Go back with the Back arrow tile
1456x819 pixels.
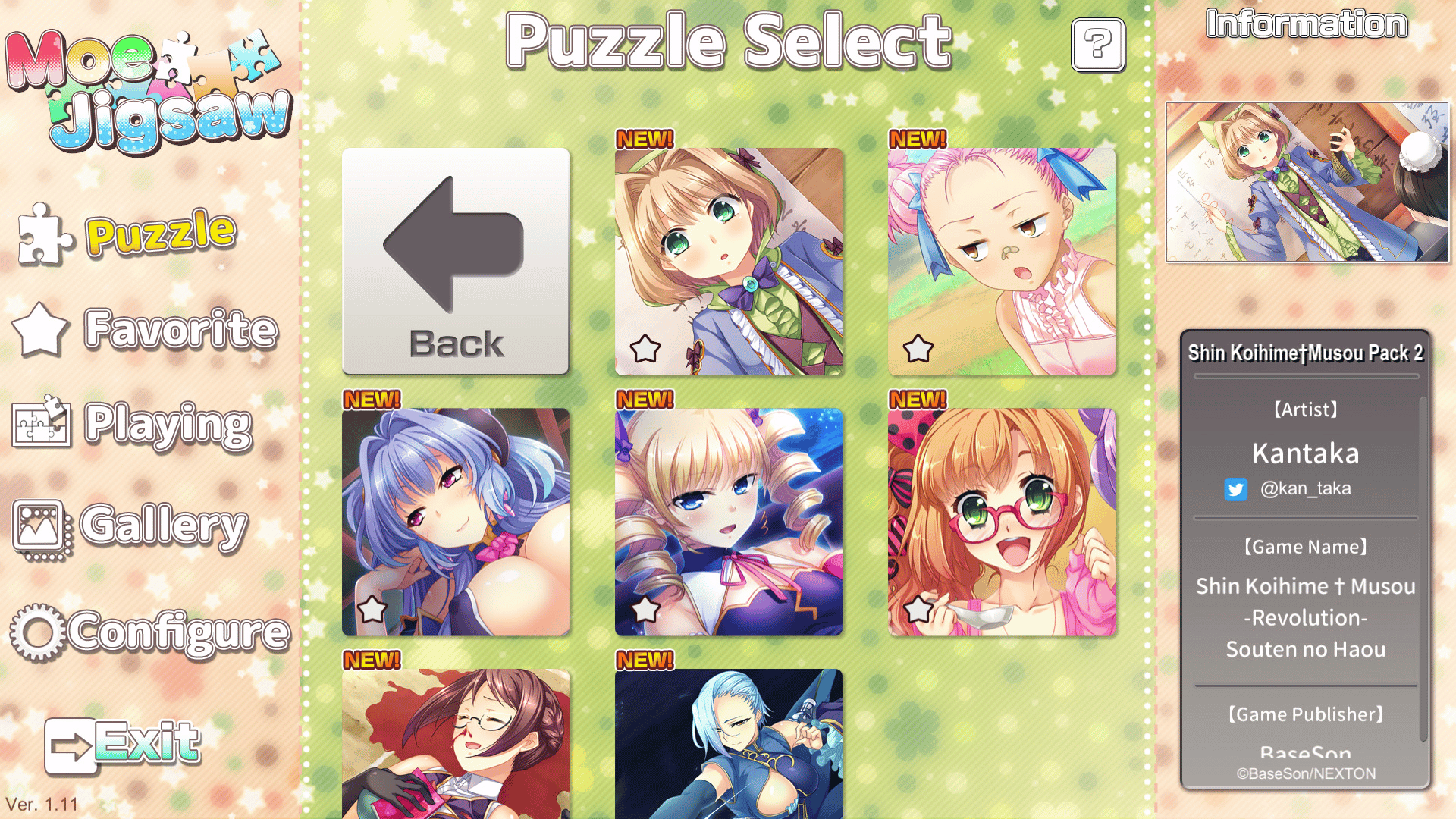coord(455,261)
